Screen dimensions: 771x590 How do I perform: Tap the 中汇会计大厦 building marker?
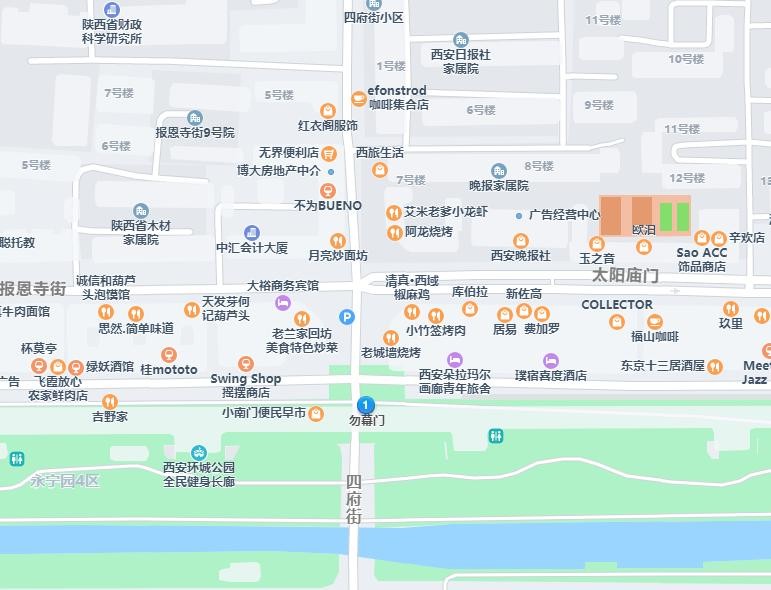pos(252,233)
